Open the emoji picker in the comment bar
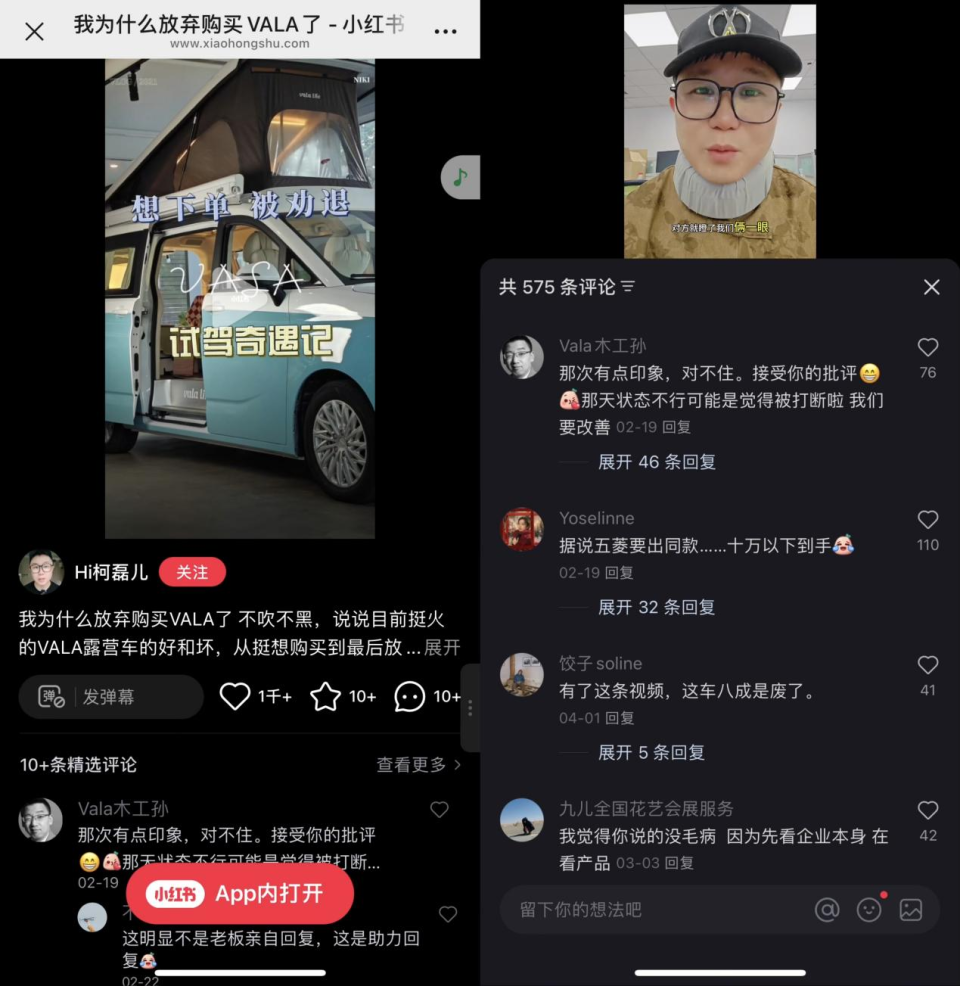 868,910
